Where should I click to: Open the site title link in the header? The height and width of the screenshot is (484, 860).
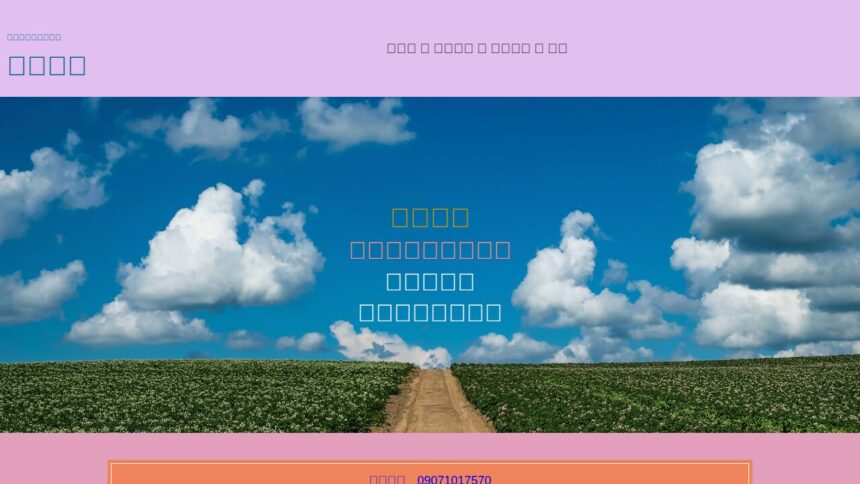pyautogui.click(x=47, y=65)
